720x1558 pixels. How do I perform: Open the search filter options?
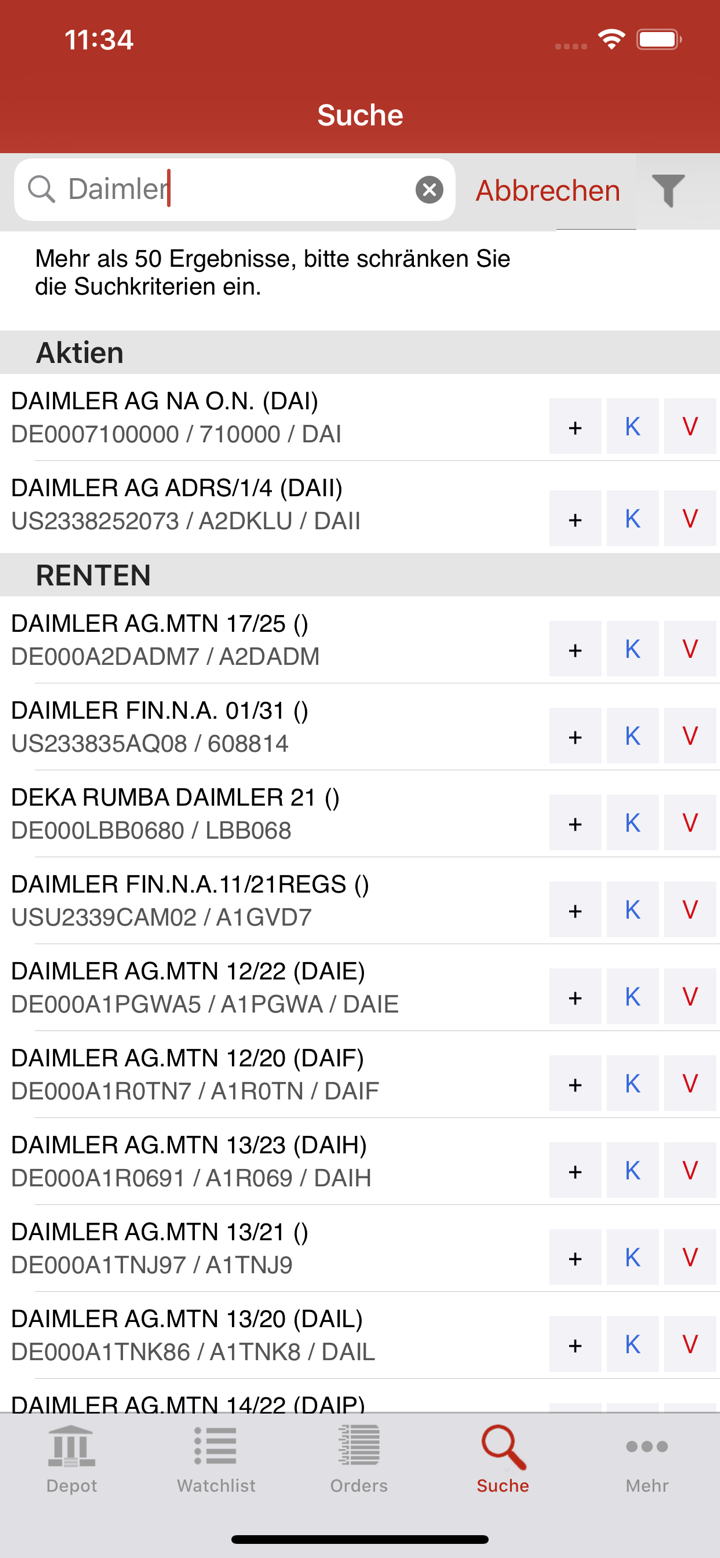point(669,190)
